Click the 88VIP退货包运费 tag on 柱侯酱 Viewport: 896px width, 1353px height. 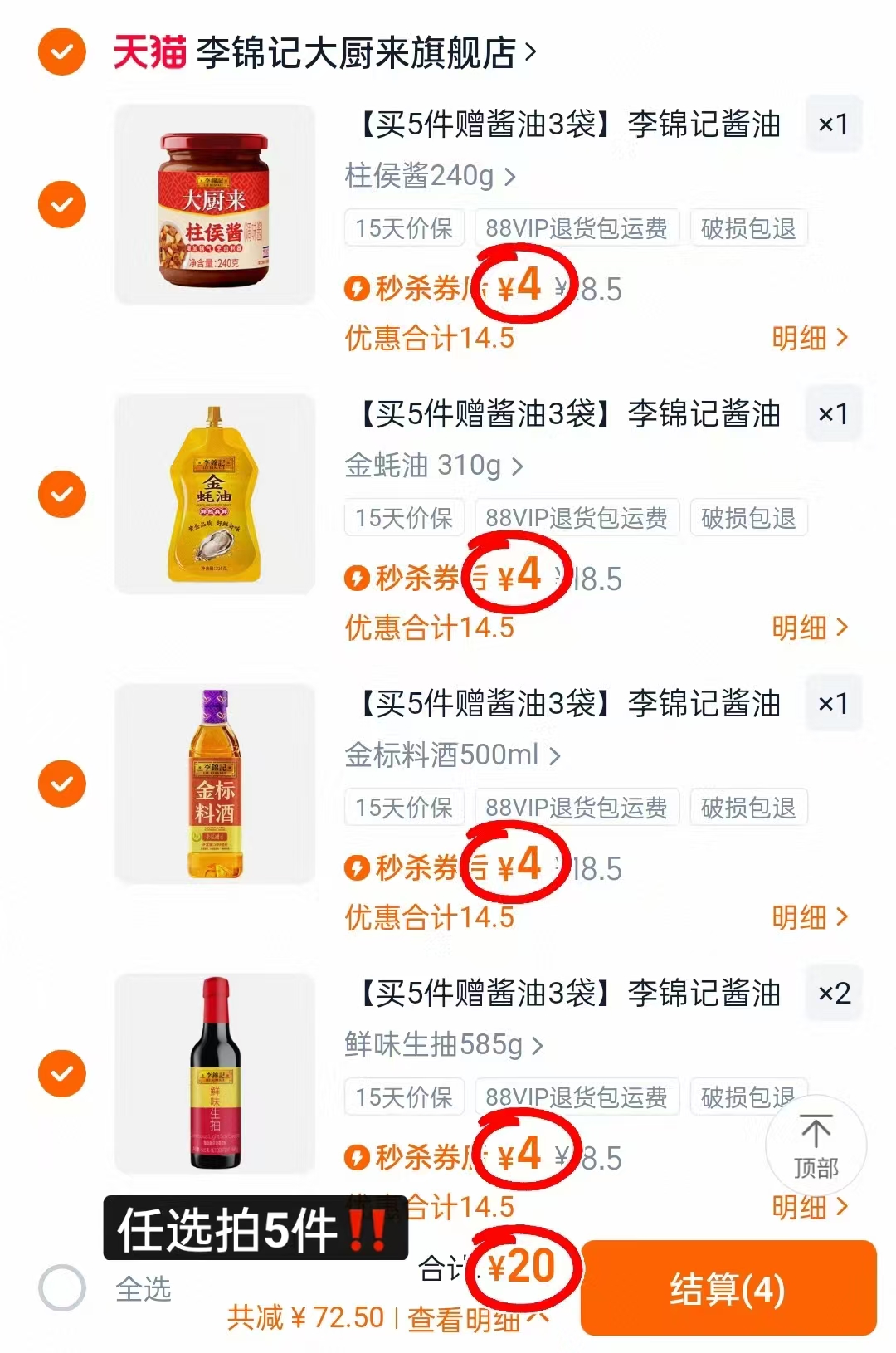click(x=575, y=228)
